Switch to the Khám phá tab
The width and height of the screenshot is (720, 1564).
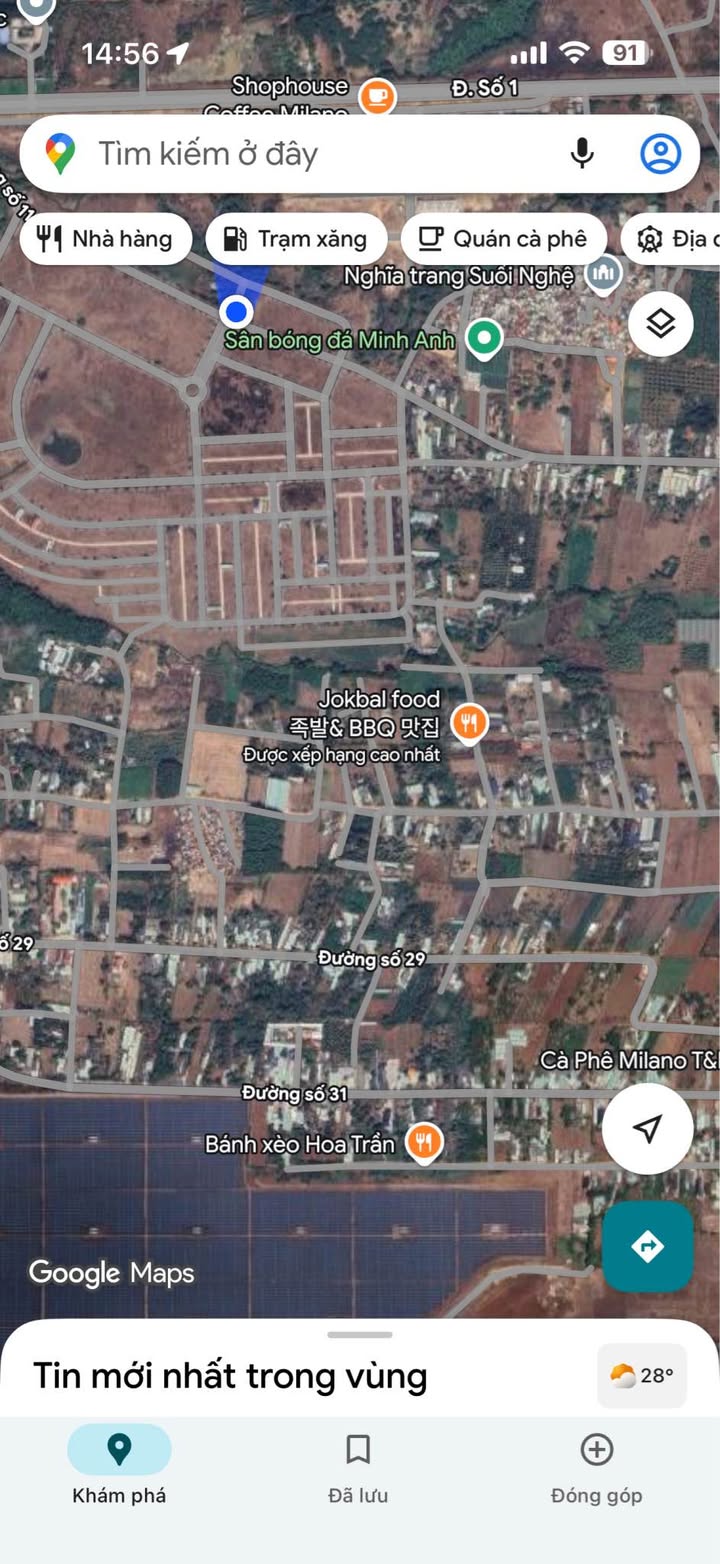tap(119, 1466)
